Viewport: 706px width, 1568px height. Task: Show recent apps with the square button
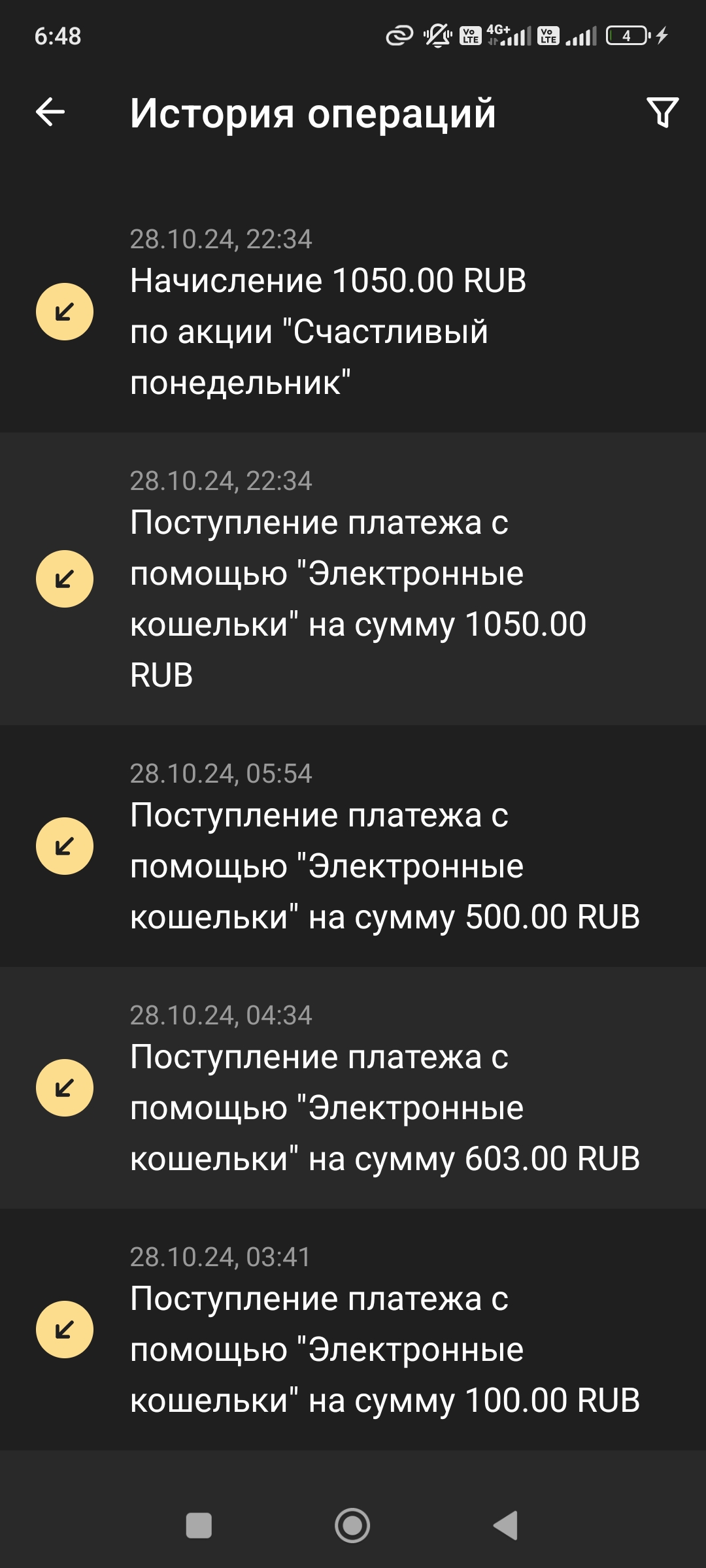[199, 1526]
